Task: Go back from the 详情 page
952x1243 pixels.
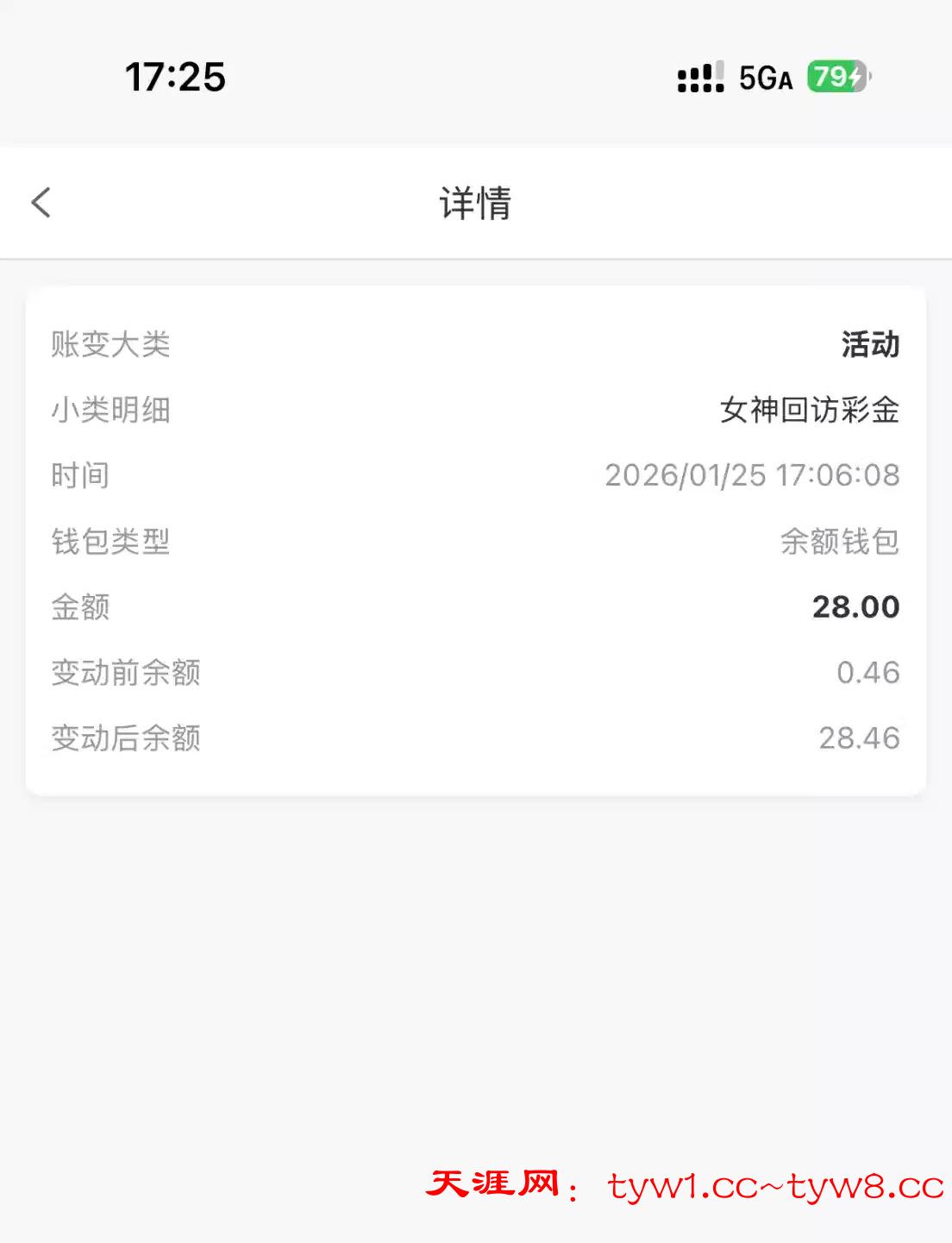Action: [41, 203]
